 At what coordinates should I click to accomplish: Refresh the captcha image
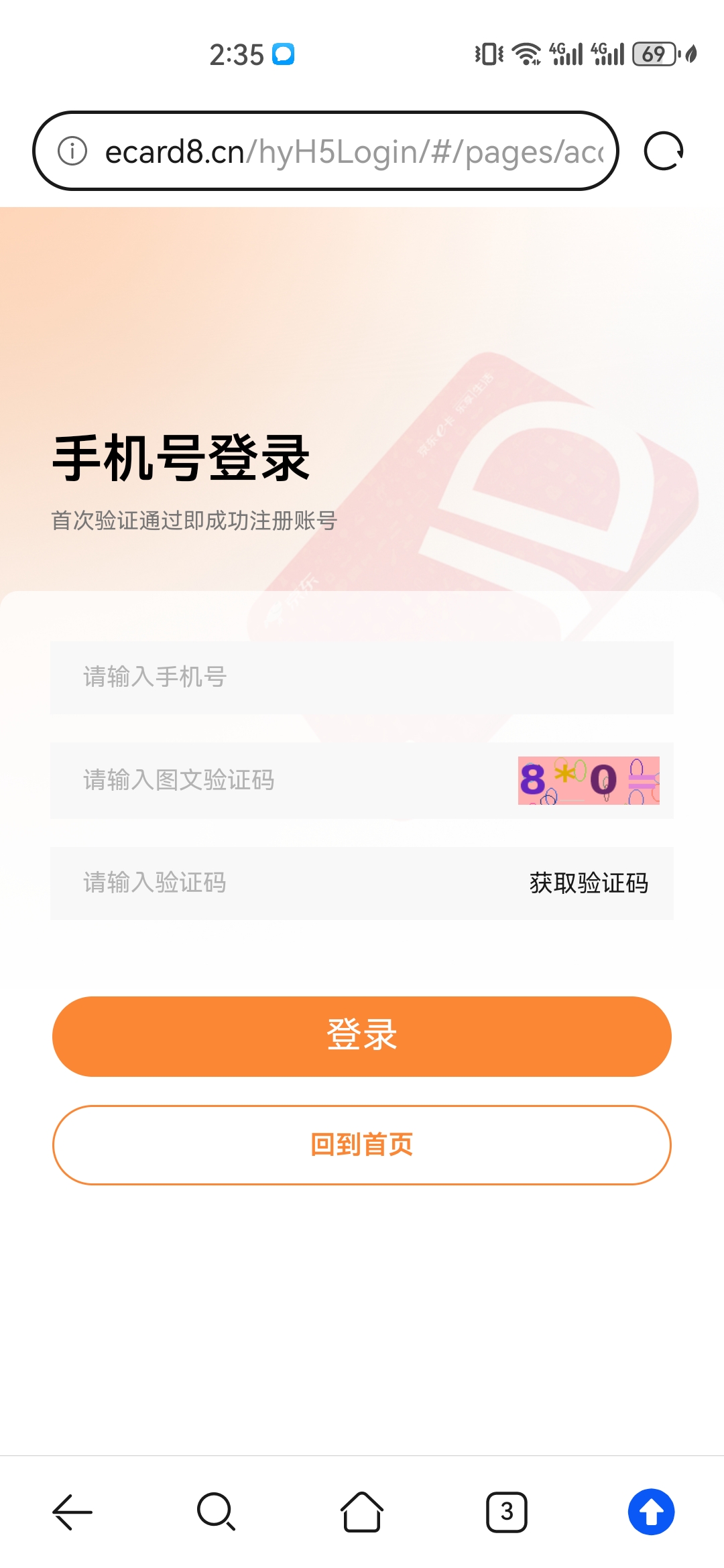tap(589, 781)
